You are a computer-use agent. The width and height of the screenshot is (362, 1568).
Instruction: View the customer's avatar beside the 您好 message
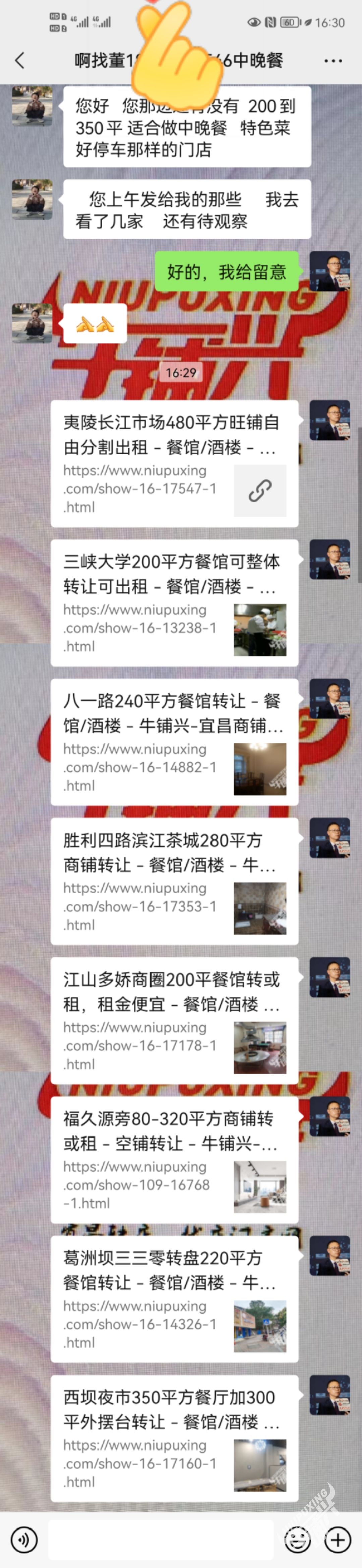click(32, 106)
